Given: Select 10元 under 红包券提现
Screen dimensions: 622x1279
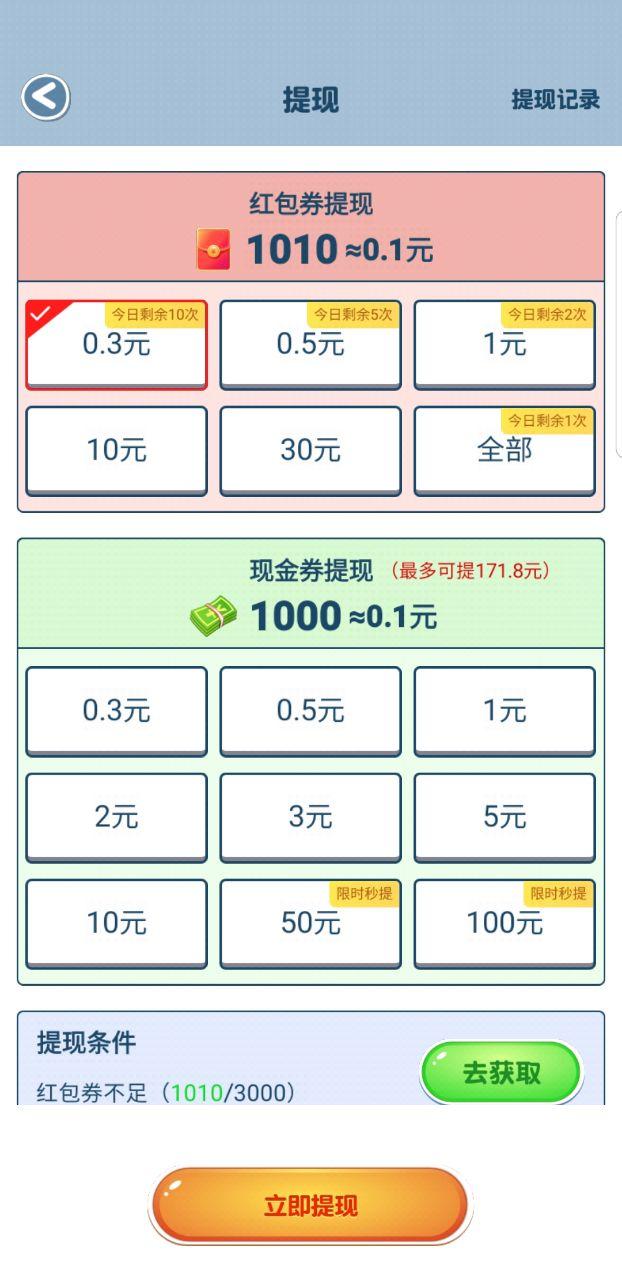Looking at the screenshot, I should [116, 450].
